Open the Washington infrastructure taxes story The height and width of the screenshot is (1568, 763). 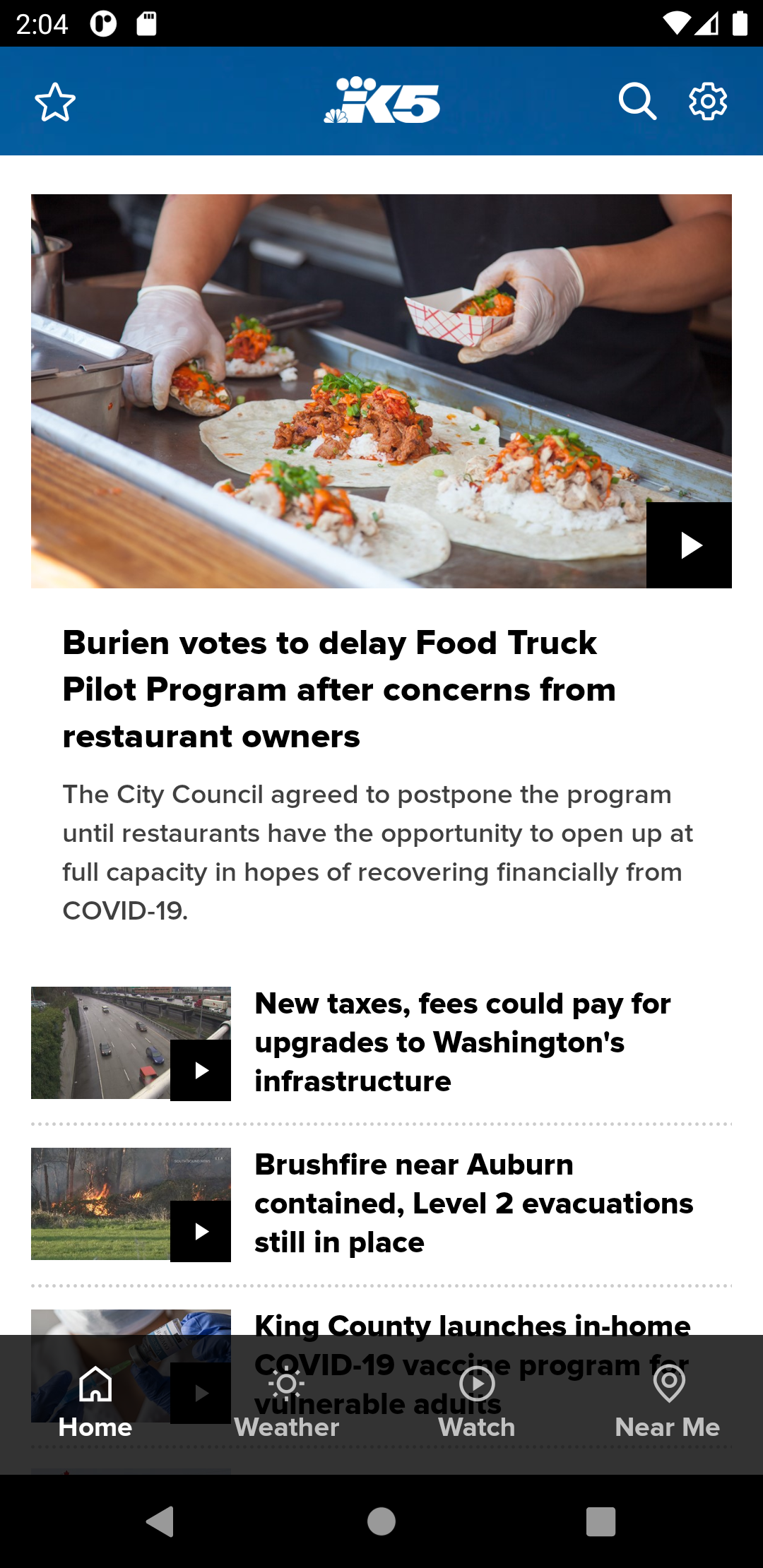[x=462, y=1043]
